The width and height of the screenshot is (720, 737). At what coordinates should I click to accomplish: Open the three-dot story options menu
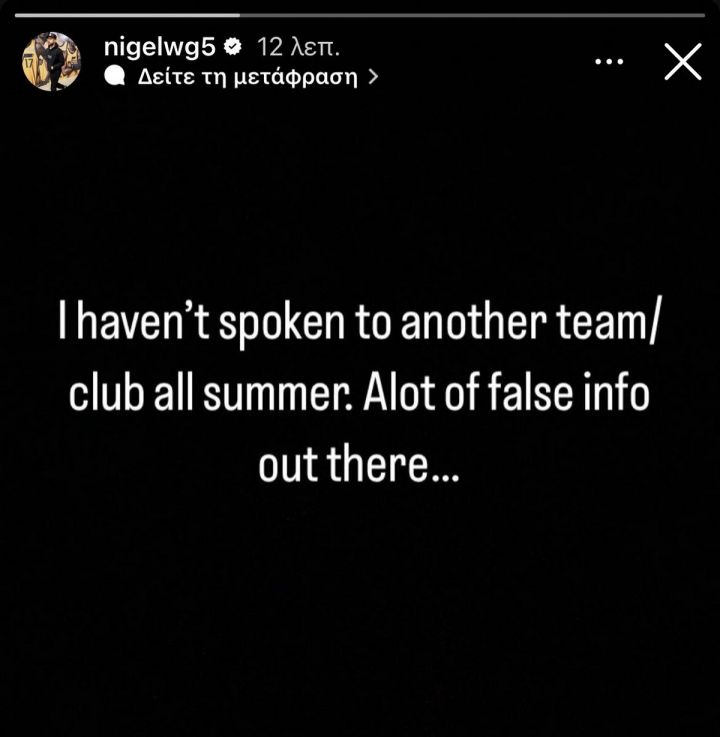pos(609,61)
